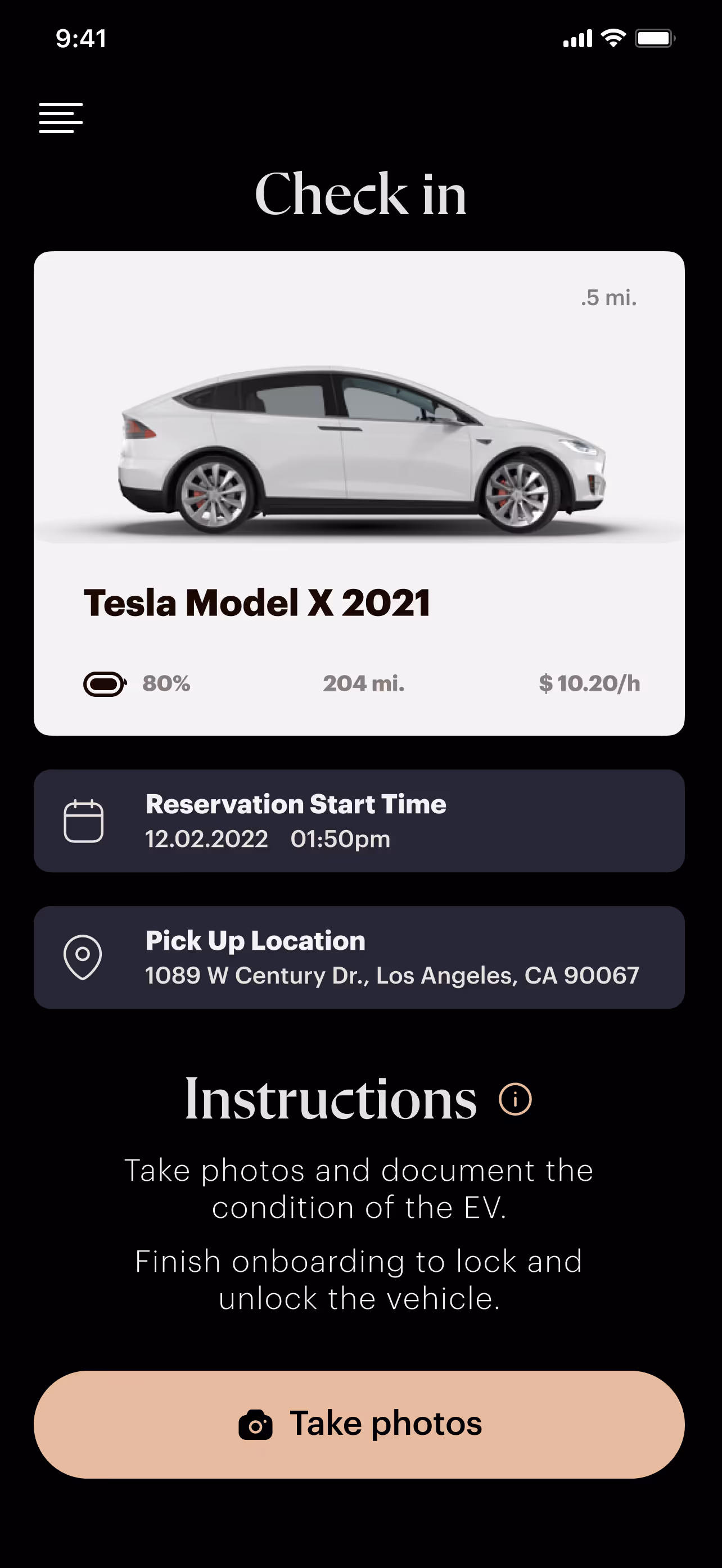Tap the 80% battery percentage text
This screenshot has height=1568, width=722.
coord(165,683)
